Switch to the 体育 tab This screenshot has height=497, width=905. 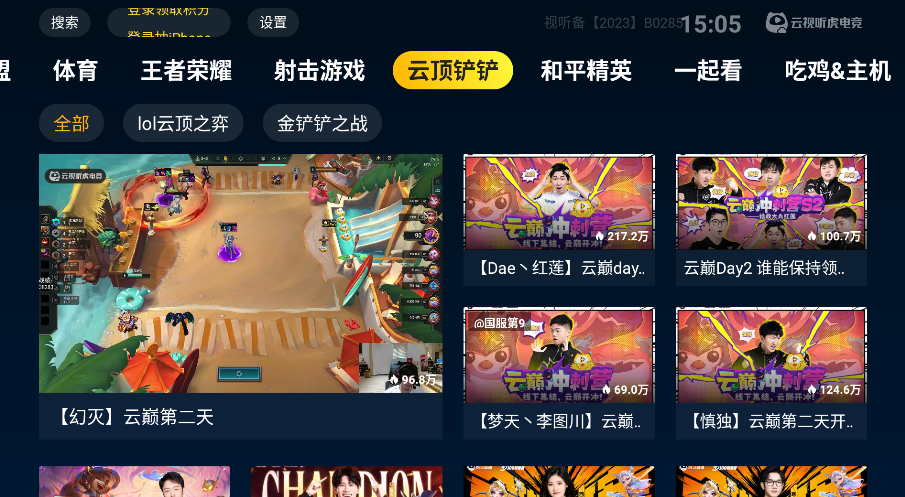[75, 71]
